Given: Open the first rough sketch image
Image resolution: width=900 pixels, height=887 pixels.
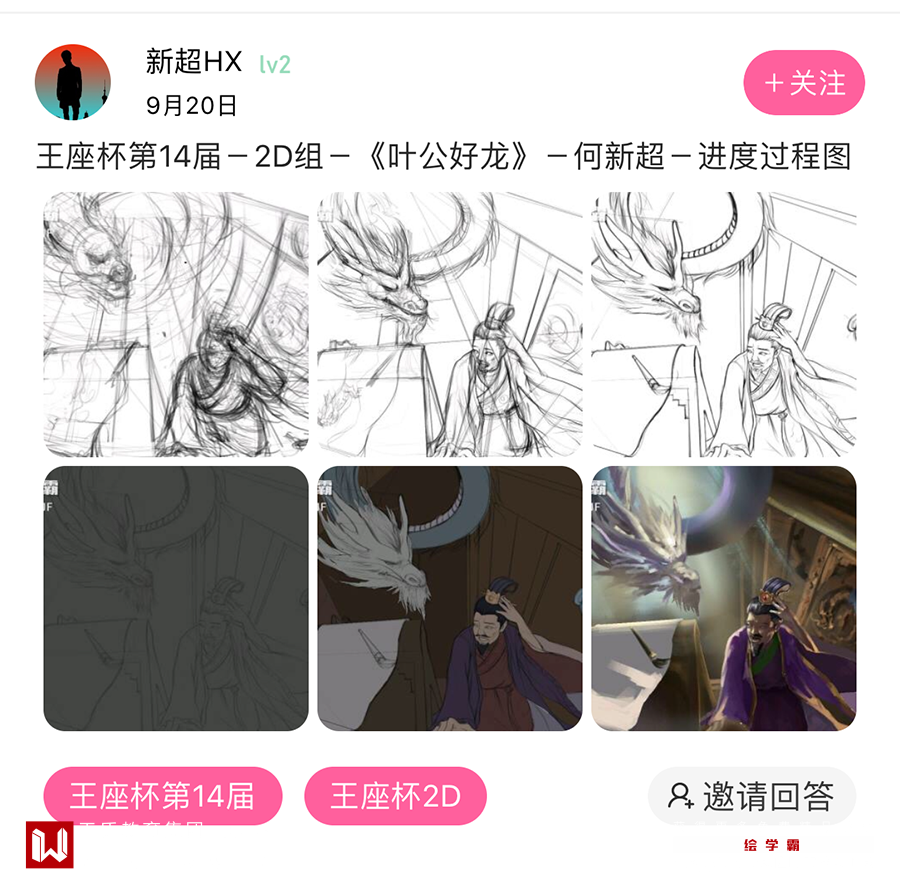Looking at the screenshot, I should 176,324.
